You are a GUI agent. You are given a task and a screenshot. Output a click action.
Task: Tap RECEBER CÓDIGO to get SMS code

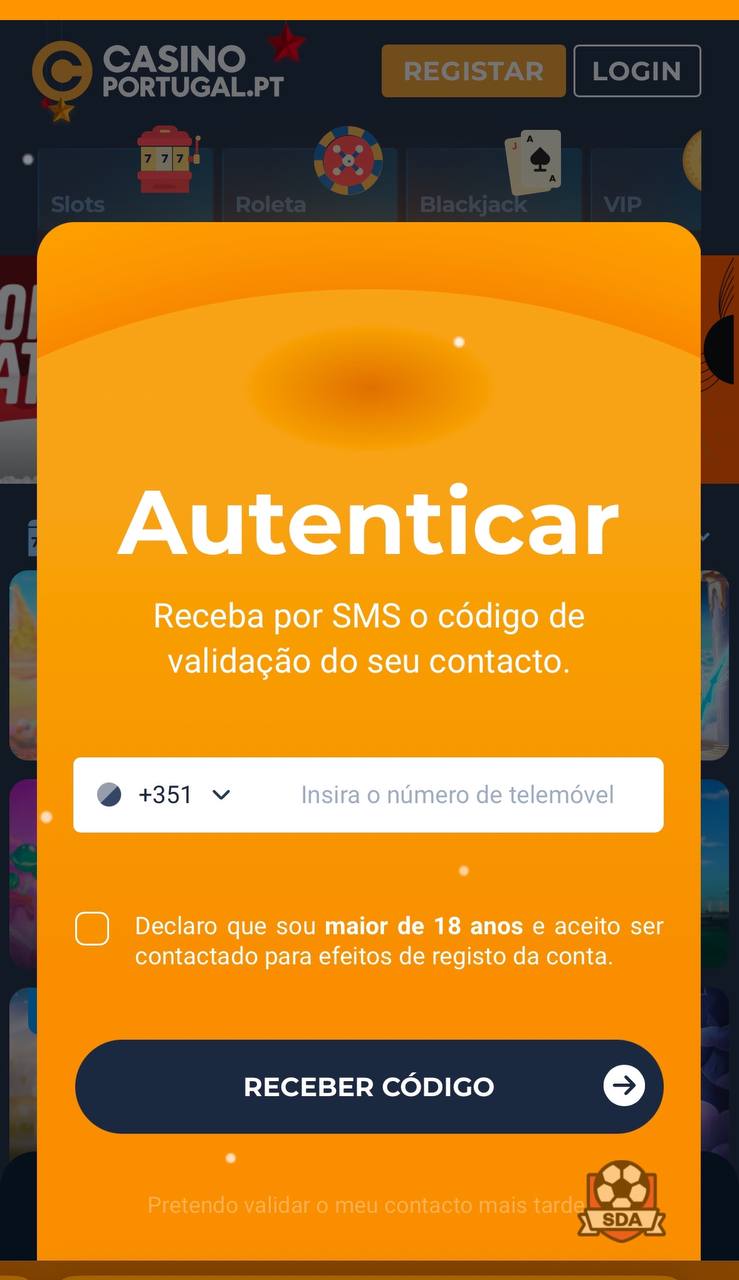[368, 1086]
